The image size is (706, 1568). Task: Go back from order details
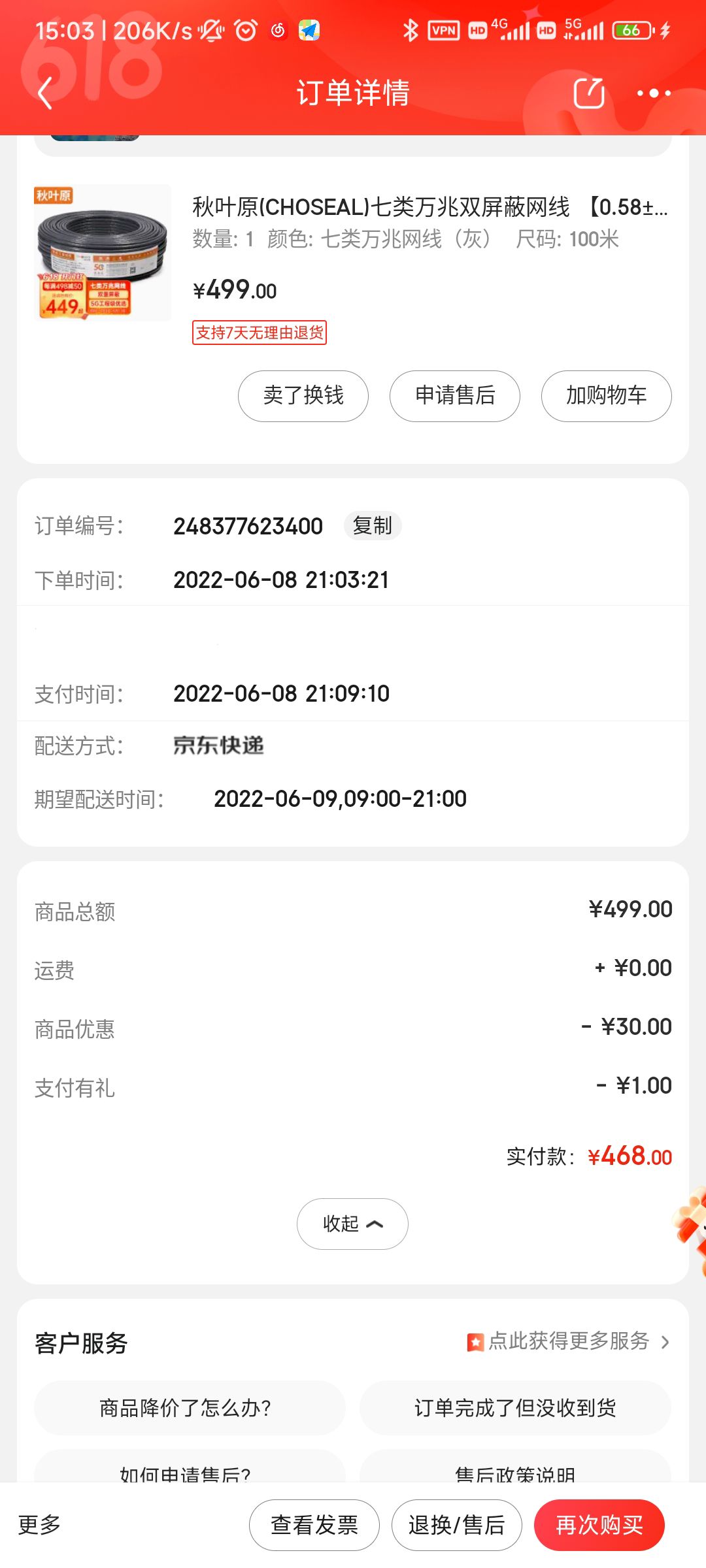point(44,93)
